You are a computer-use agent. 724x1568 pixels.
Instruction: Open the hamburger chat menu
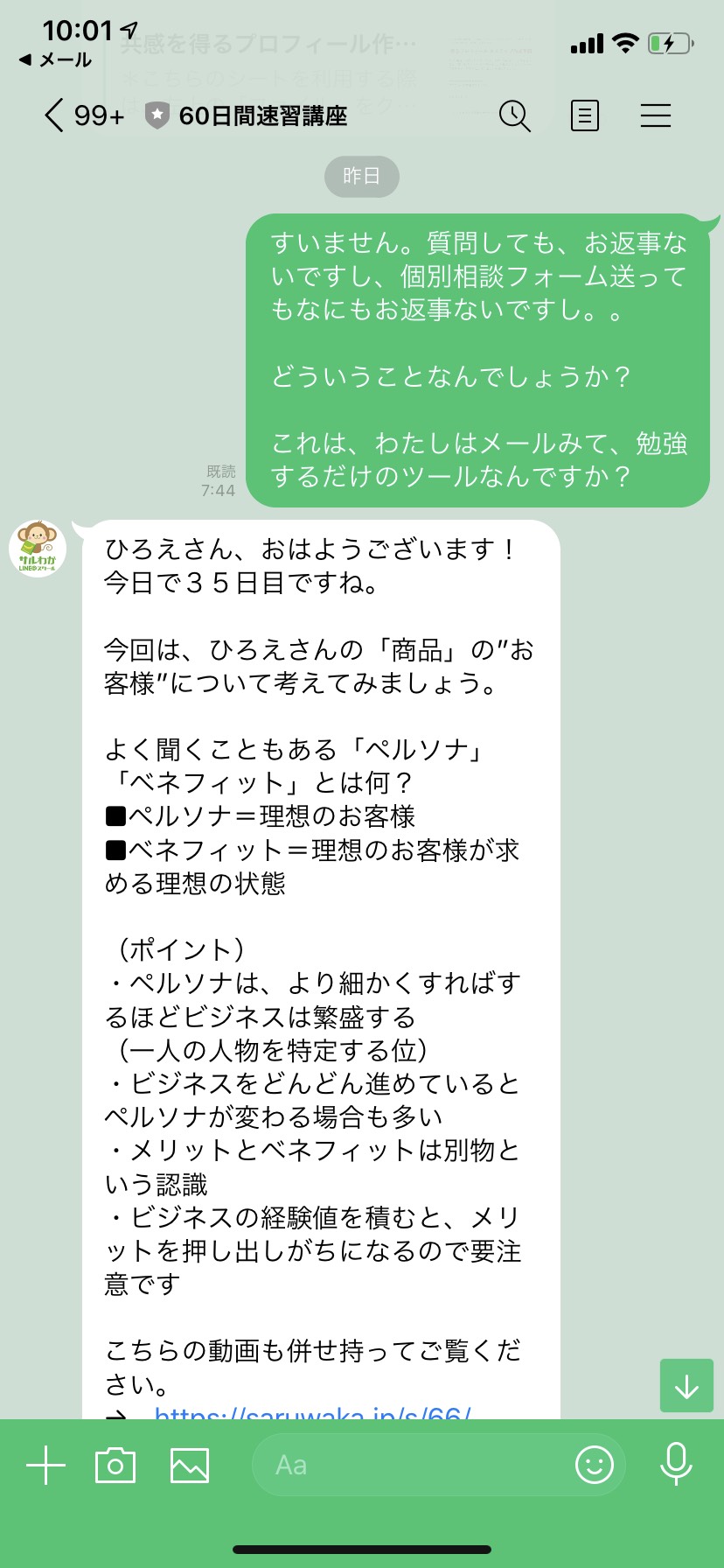click(x=656, y=115)
